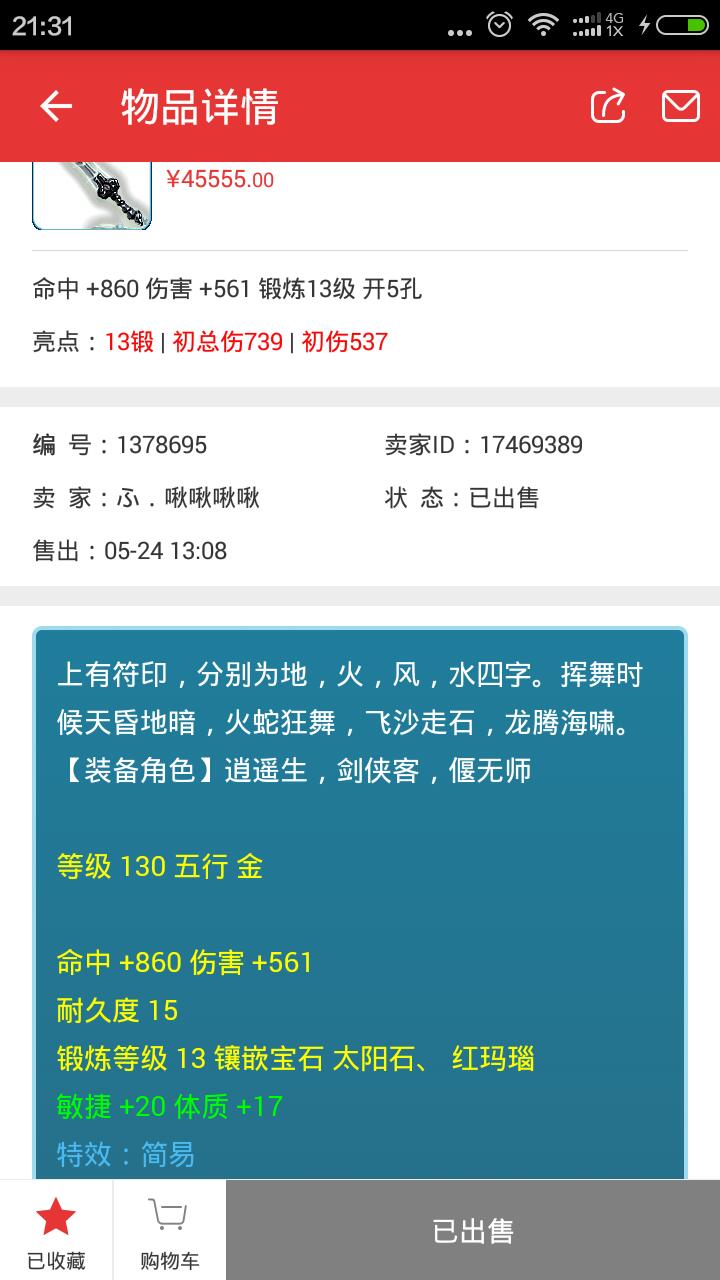The width and height of the screenshot is (720, 1280).
Task: Toggle the 已收藏 favorite star
Action: pos(56,1230)
